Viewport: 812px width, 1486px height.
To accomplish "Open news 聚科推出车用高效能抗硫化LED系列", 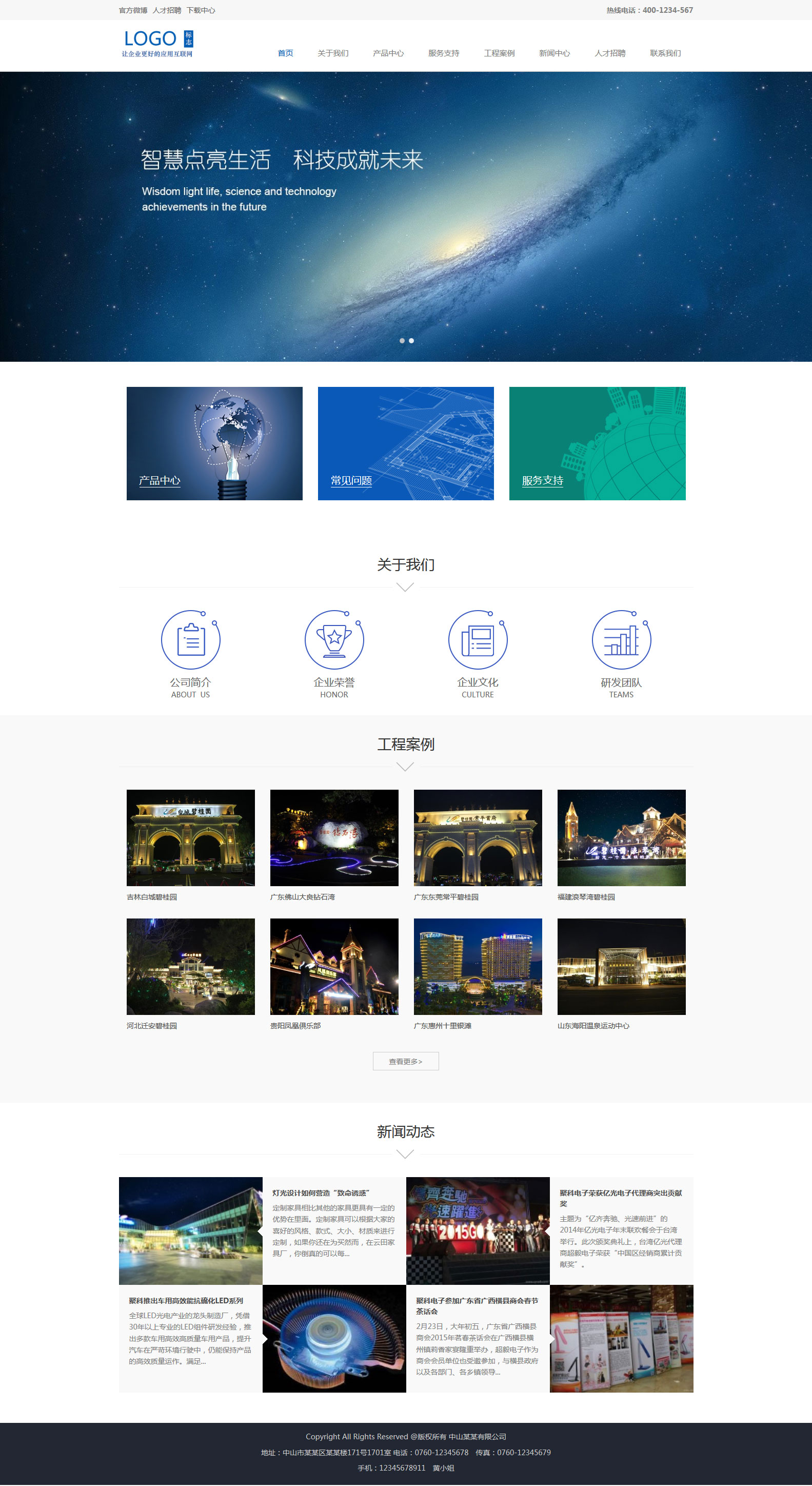I will (186, 1300).
